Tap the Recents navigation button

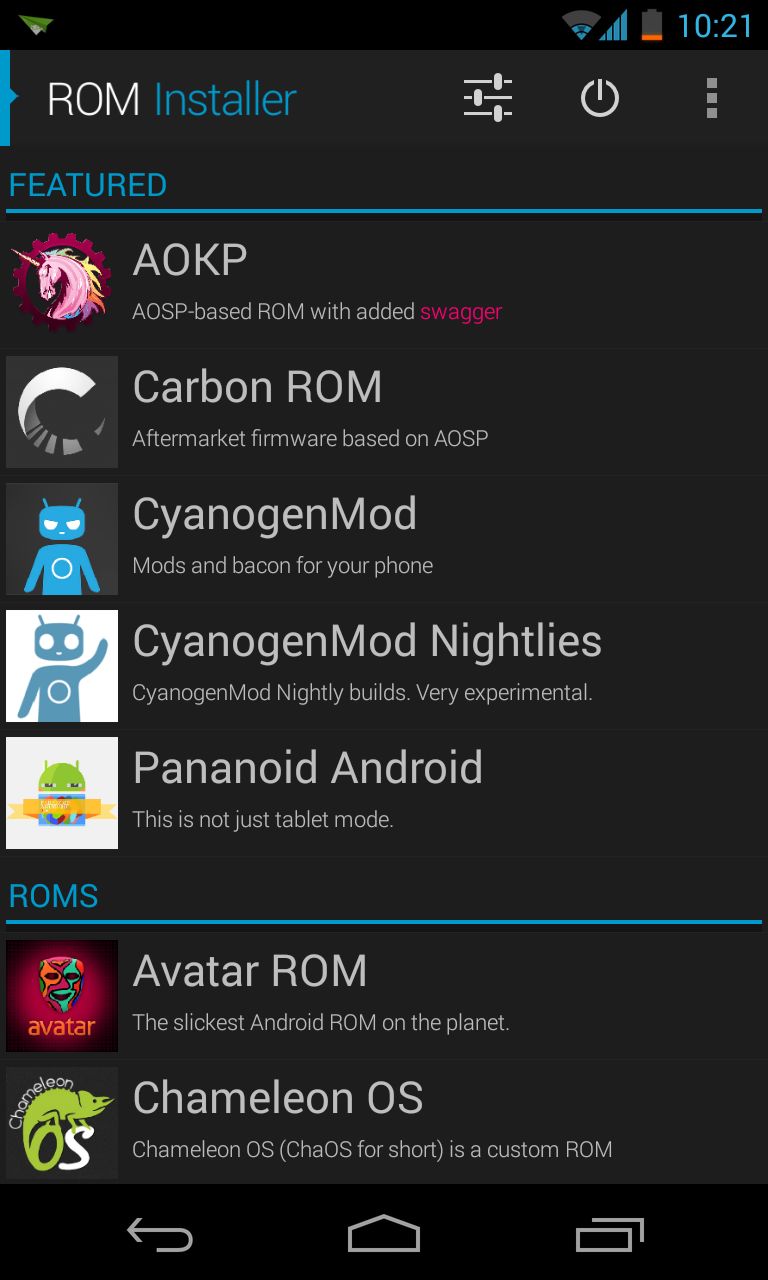click(608, 1235)
